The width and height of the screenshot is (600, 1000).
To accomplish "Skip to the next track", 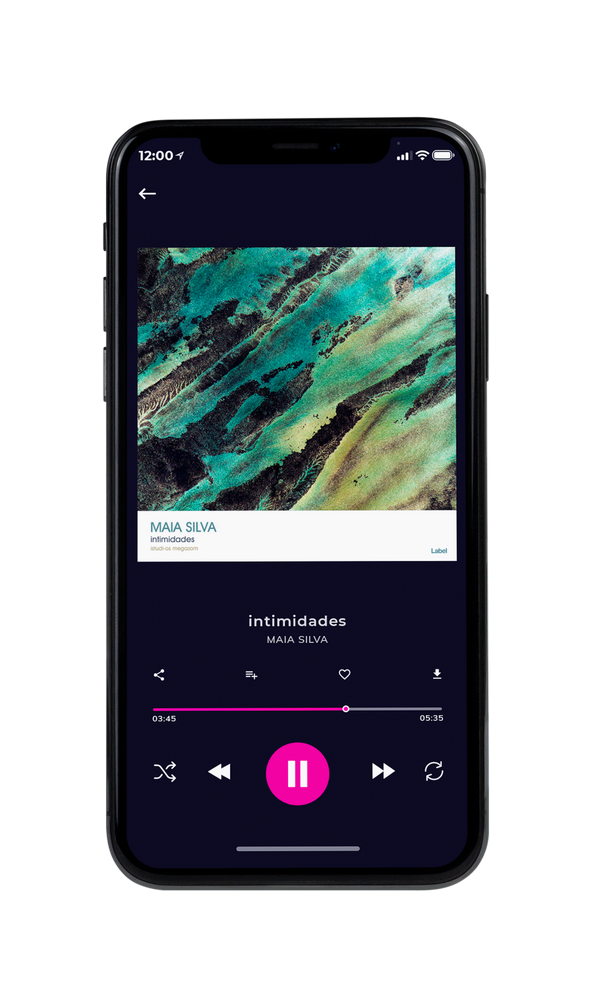I will click(383, 771).
